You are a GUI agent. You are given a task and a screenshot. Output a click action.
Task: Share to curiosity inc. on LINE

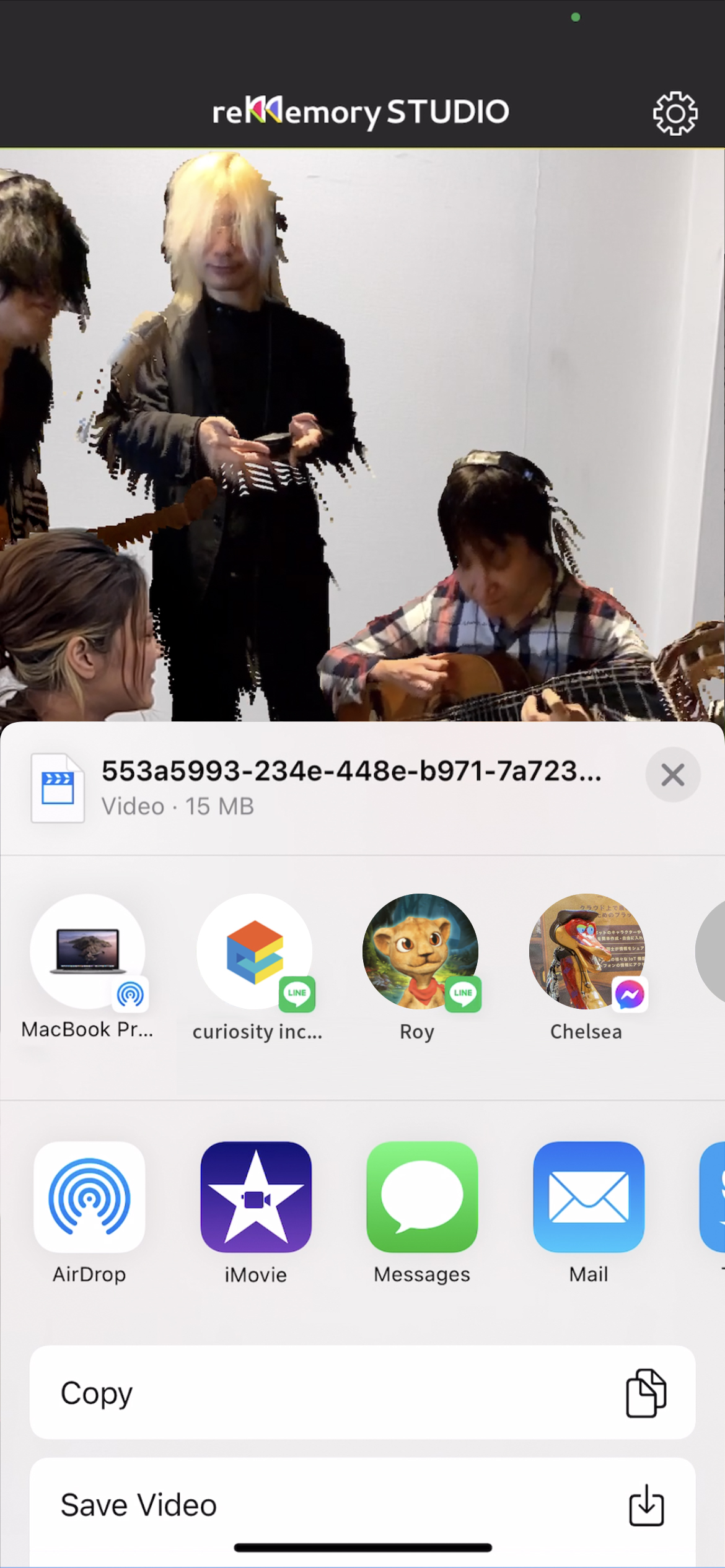255,952
